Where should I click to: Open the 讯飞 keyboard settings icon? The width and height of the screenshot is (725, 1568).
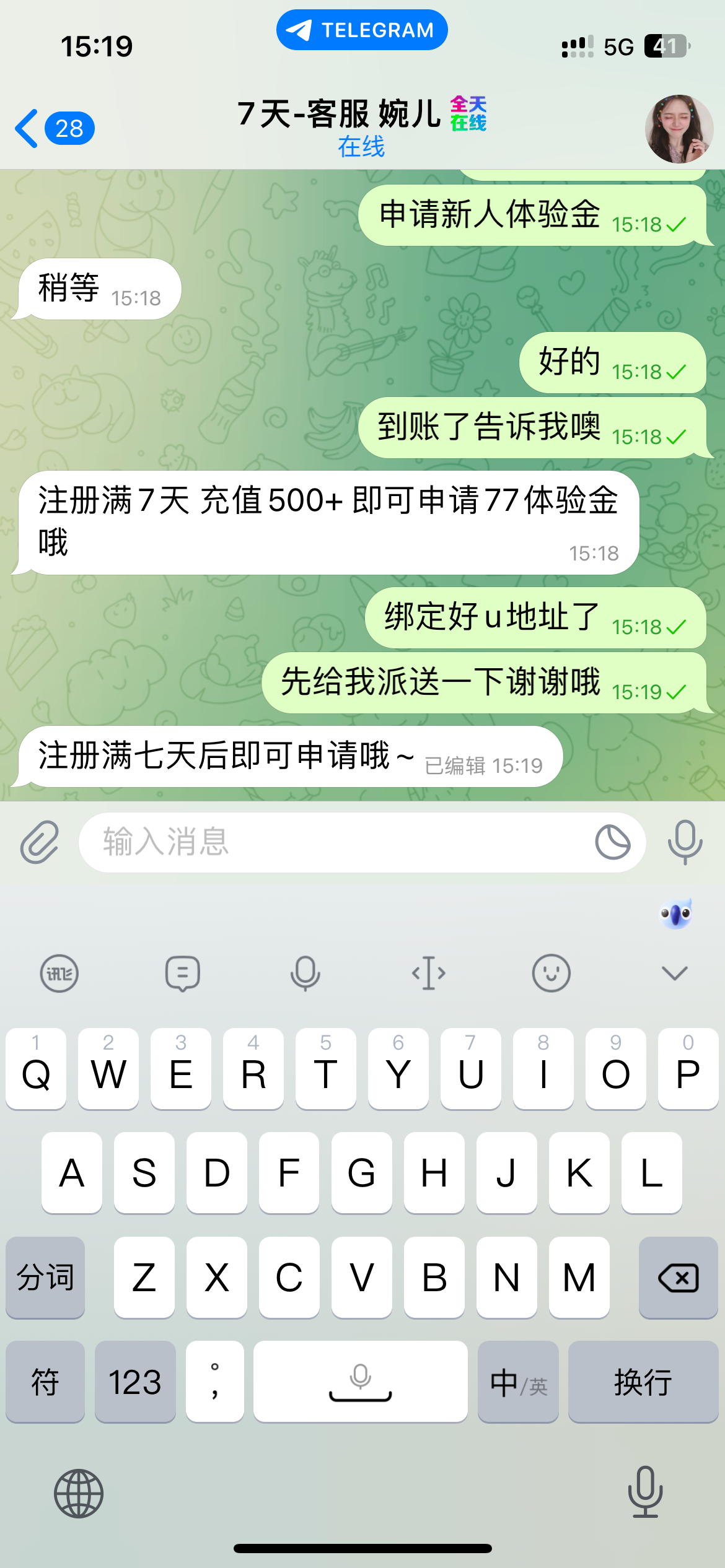(x=59, y=973)
